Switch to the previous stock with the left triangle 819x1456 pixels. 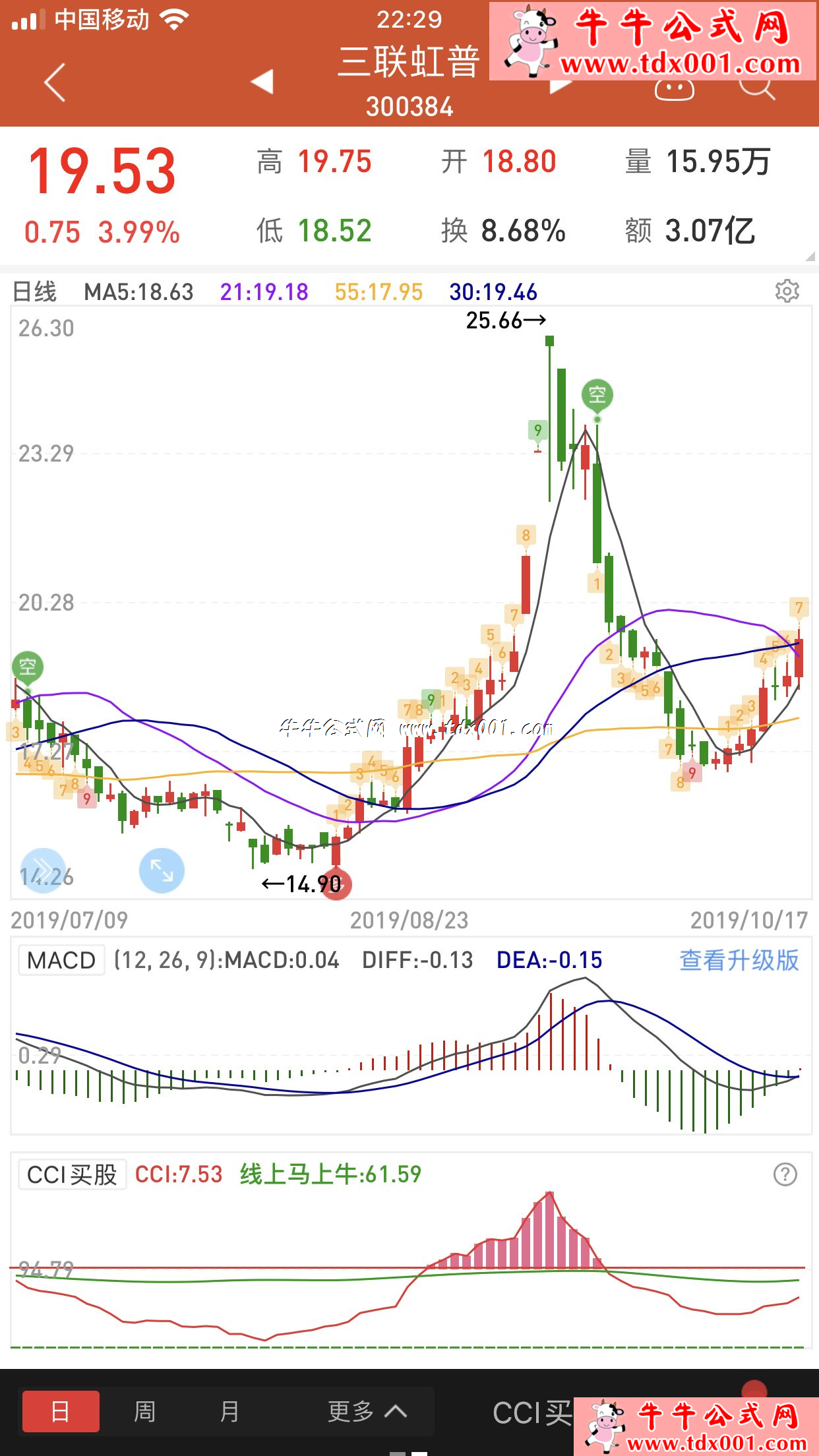[x=262, y=82]
